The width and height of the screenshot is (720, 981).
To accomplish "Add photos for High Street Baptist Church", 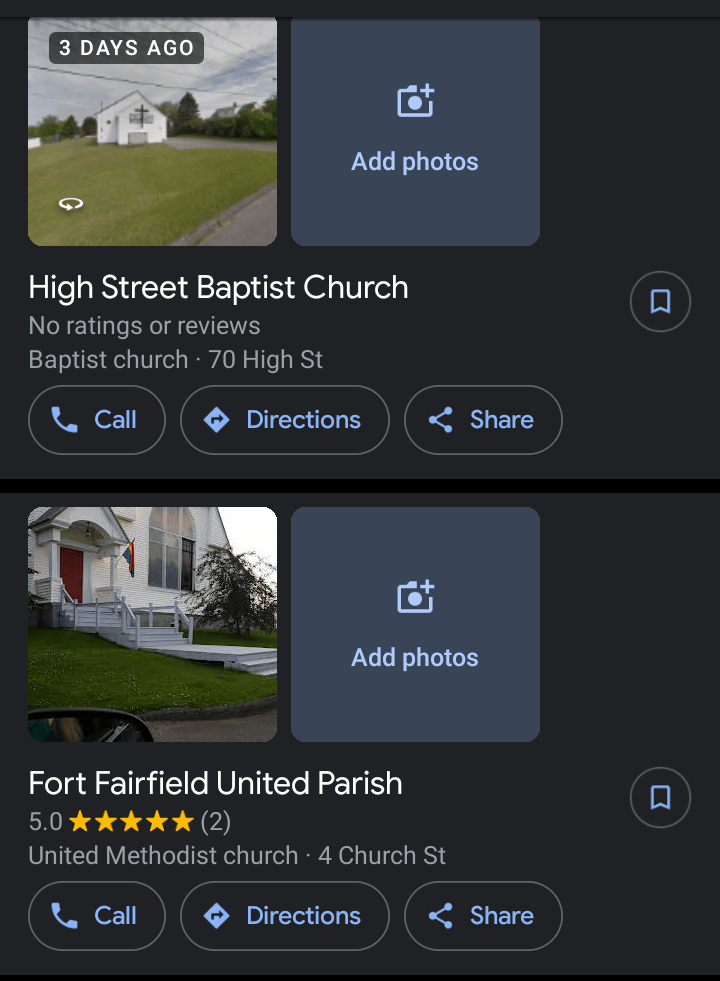I will [415, 130].
